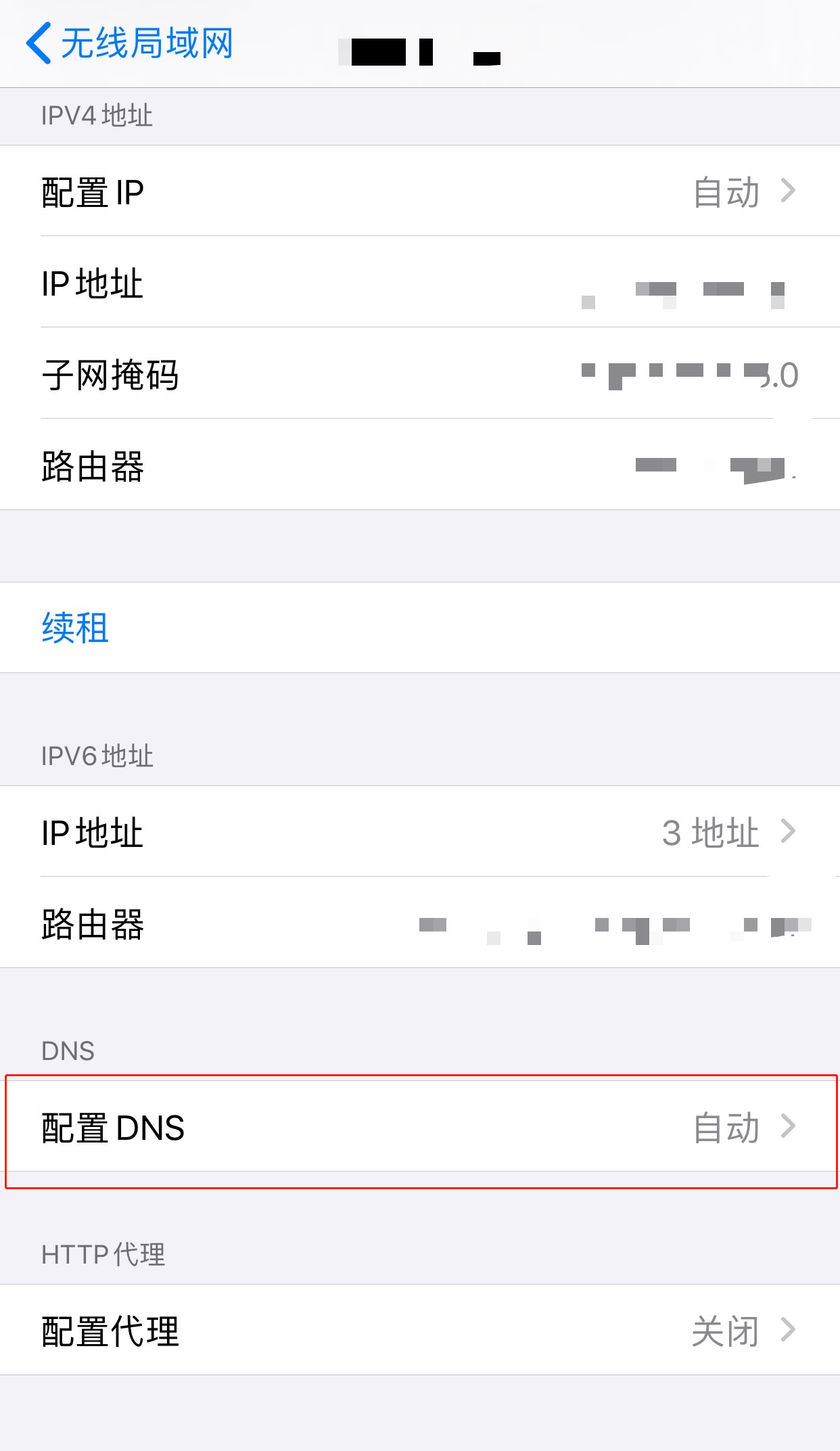Open IPV6 IP 地址 with 3 地址

coord(420,831)
